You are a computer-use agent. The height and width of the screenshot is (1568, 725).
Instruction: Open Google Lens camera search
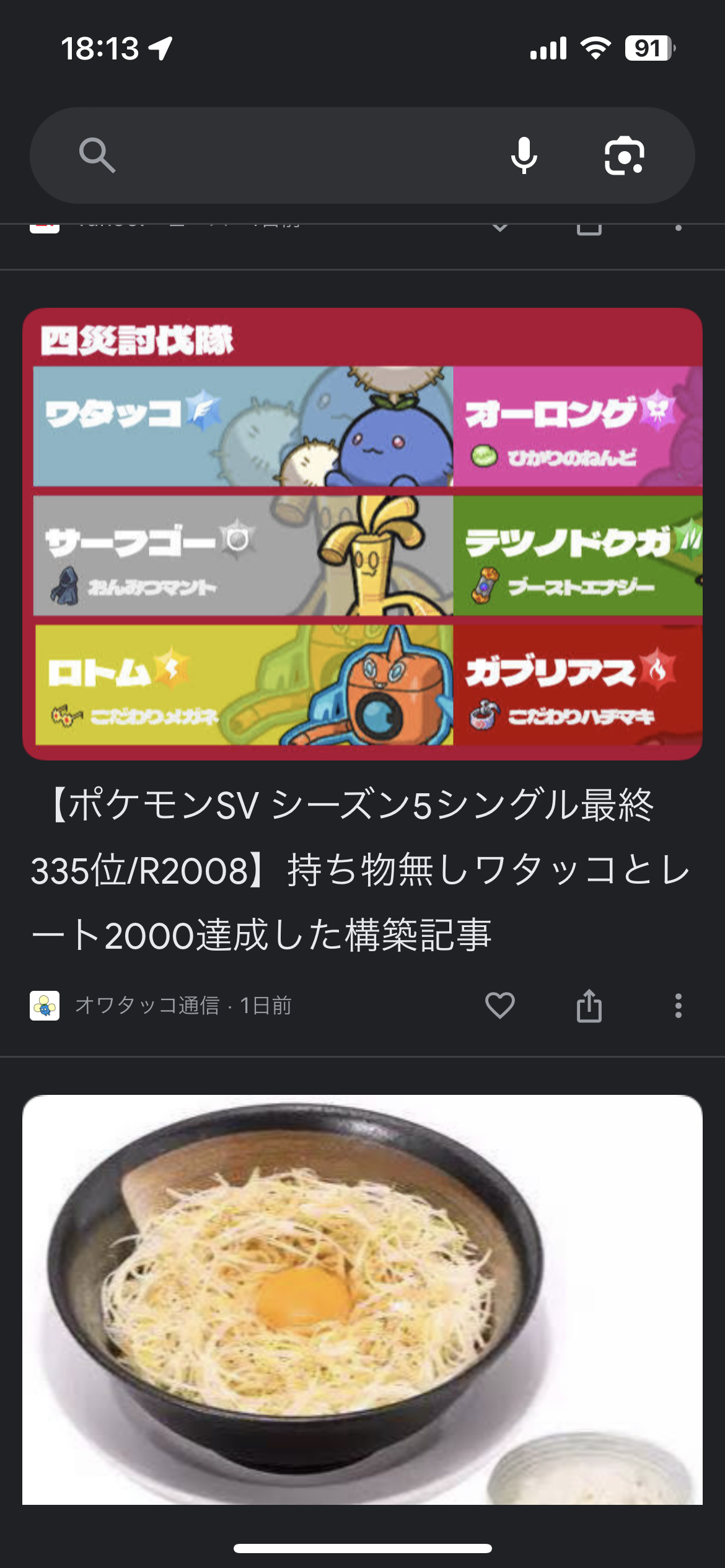(x=624, y=155)
